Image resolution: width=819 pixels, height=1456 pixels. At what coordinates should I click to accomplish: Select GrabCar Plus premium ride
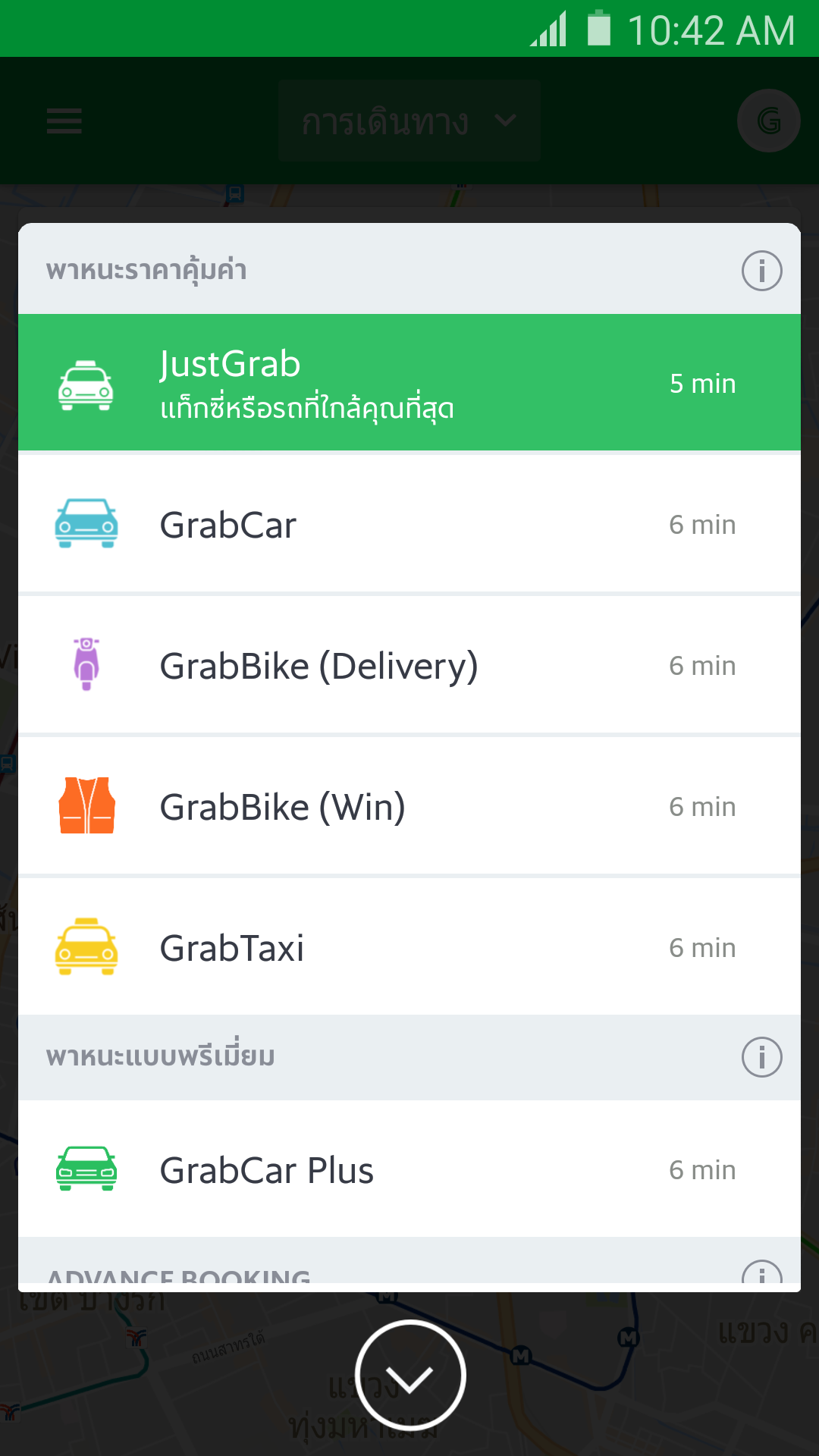(409, 1169)
